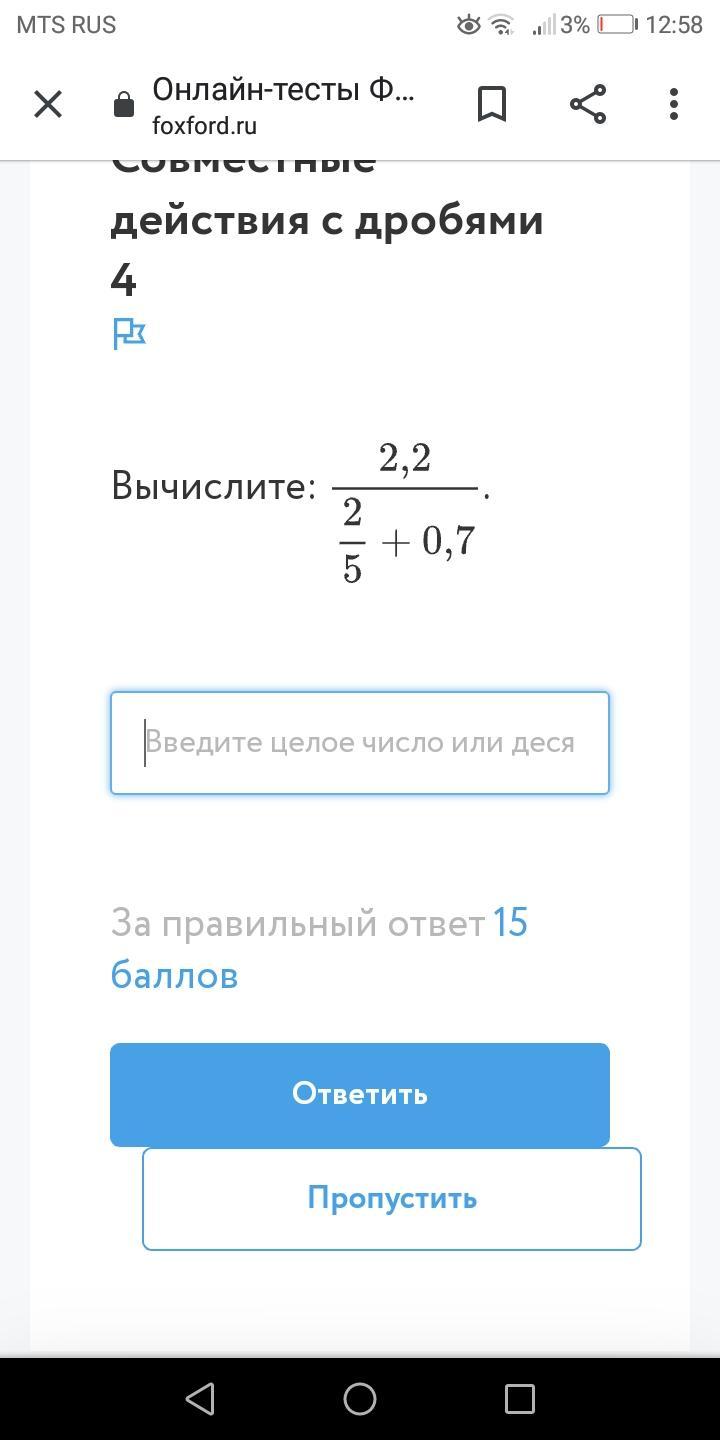Image resolution: width=720 pixels, height=1440 pixels.
Task: Open site info via the lock icon
Action: [124, 105]
